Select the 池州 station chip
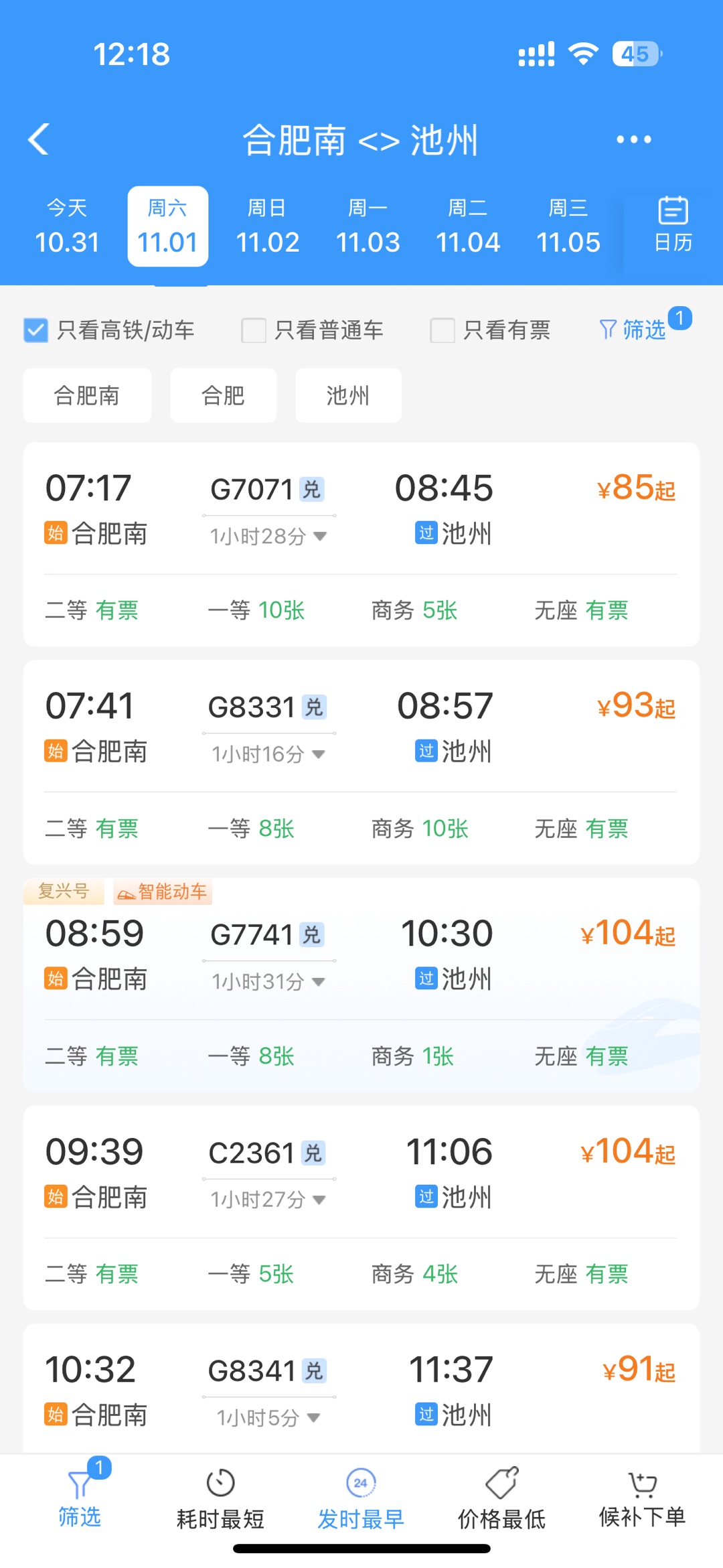Viewport: 723px width, 1568px height. coord(348,395)
